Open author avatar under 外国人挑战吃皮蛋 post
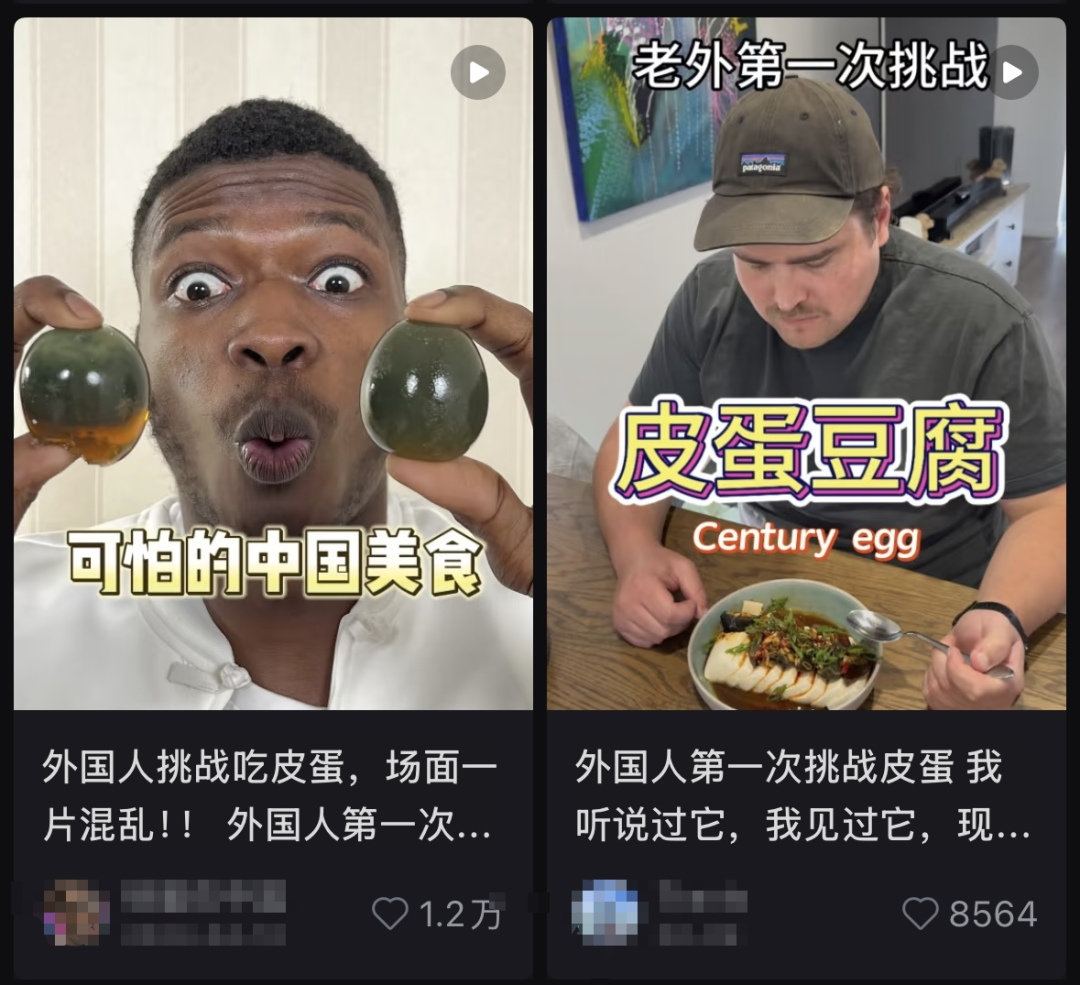The width and height of the screenshot is (1080, 985). click(76, 912)
